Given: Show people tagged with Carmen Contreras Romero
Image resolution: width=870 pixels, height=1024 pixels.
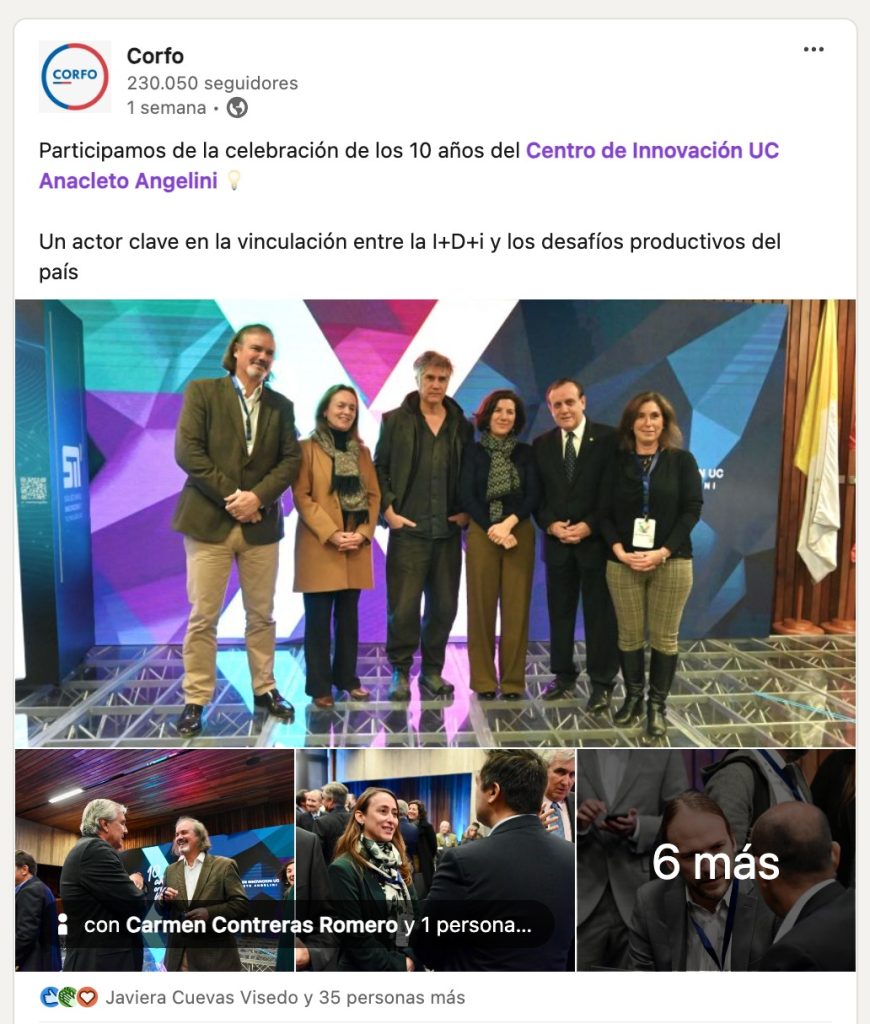Looking at the screenshot, I should 306,925.
